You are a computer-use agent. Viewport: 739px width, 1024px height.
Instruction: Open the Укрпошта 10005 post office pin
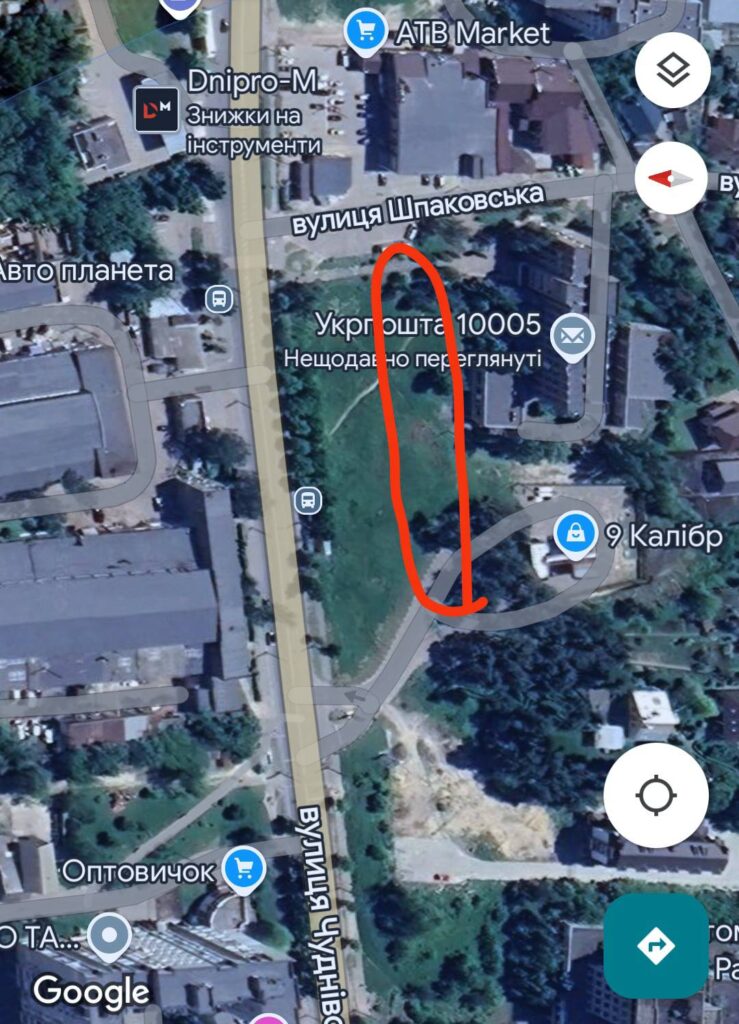(572, 338)
